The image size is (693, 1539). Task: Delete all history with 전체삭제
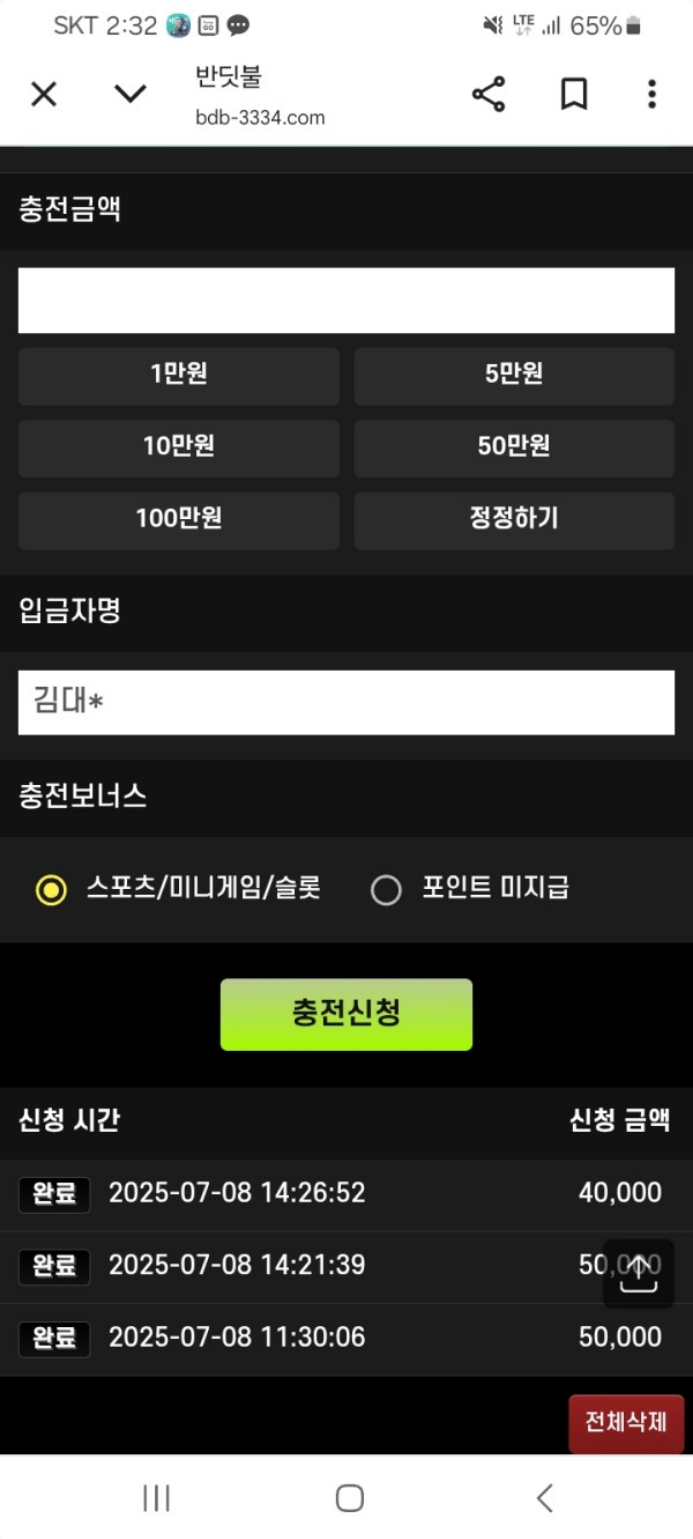coord(626,1423)
